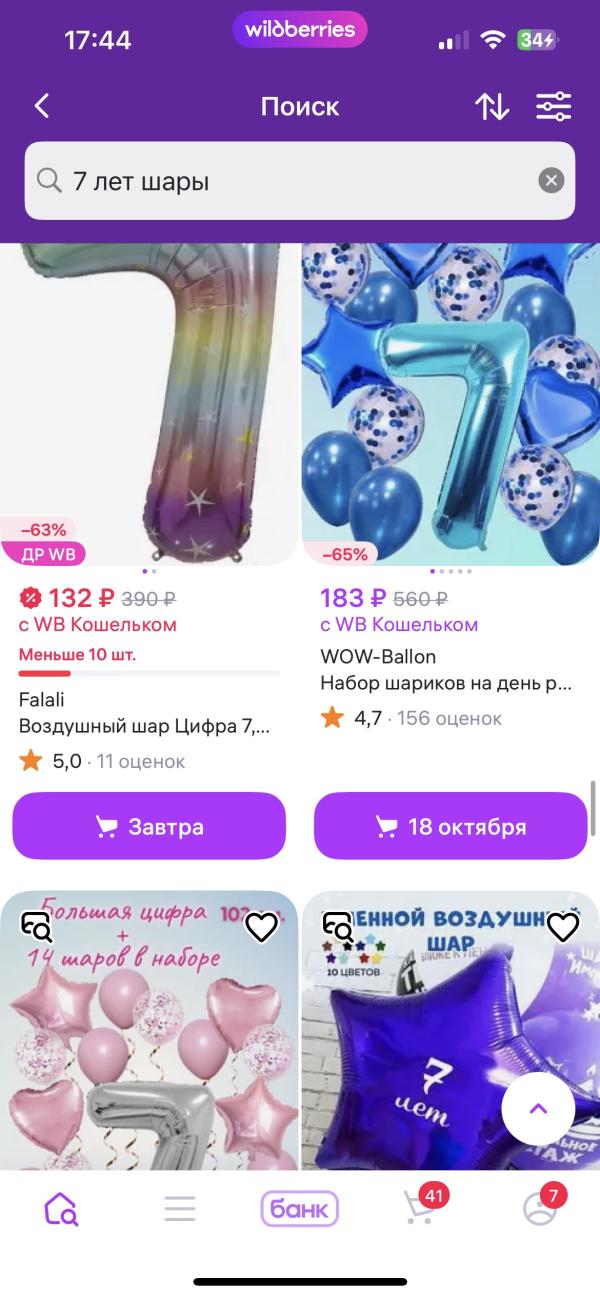Add Falali balloon to cart with Завтра delivery
The height and width of the screenshot is (1297, 600).
[149, 827]
